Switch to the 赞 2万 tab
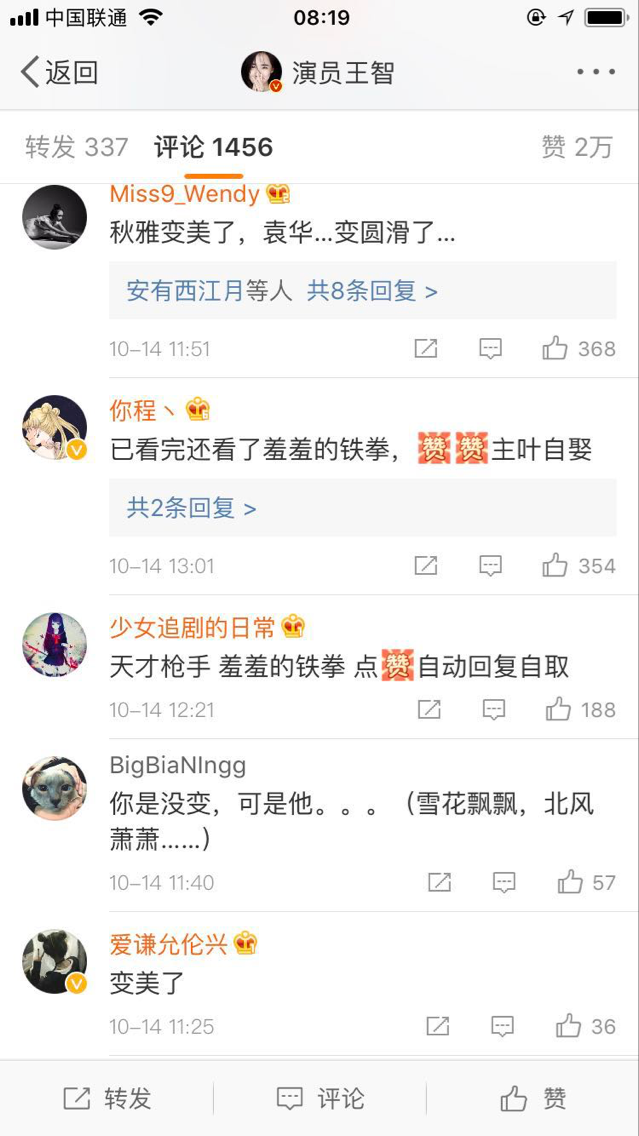639x1136 pixels. click(x=577, y=147)
